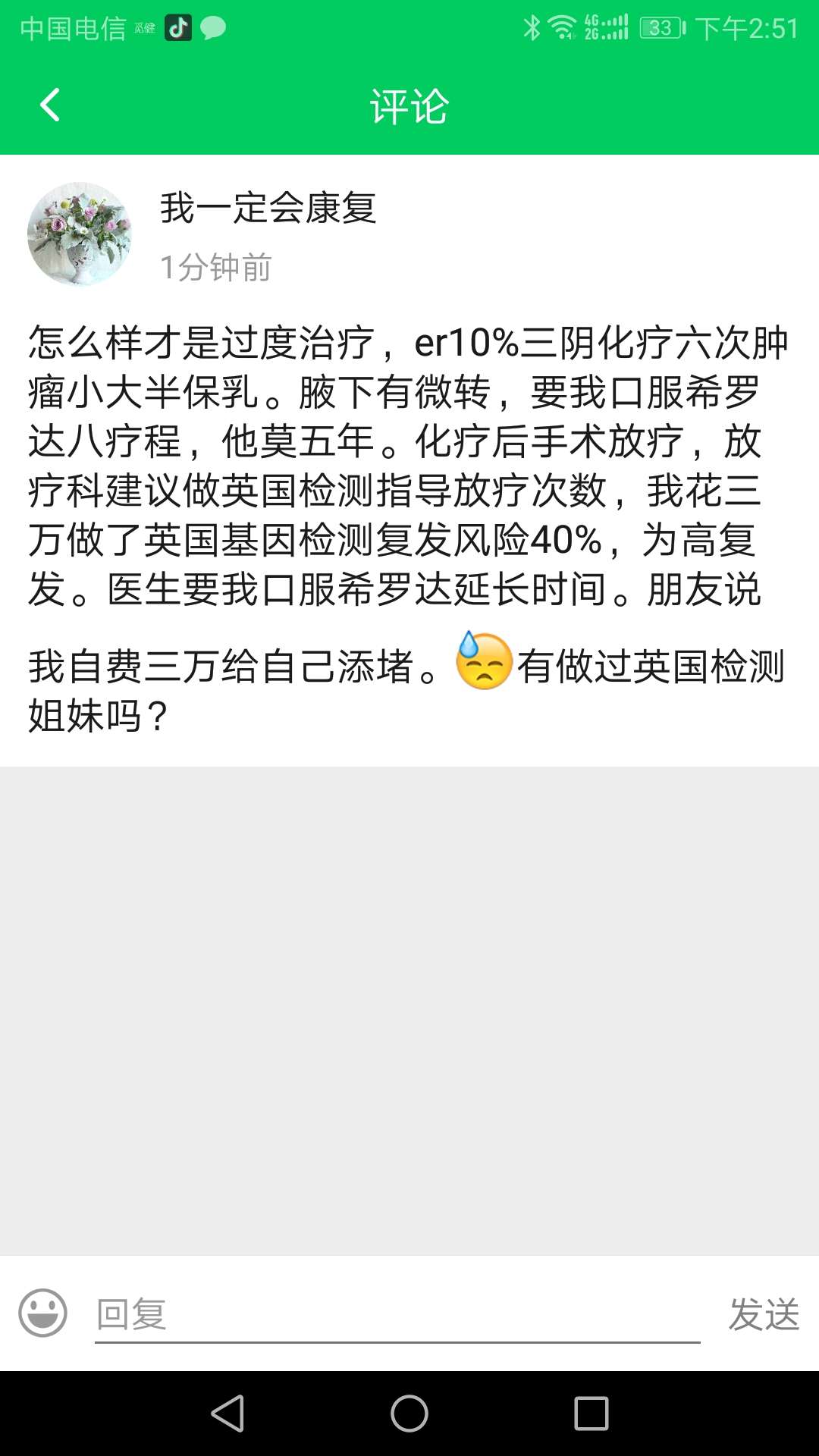The height and width of the screenshot is (1456, 819).
Task: Click the 评论 title in header
Action: pos(408,106)
